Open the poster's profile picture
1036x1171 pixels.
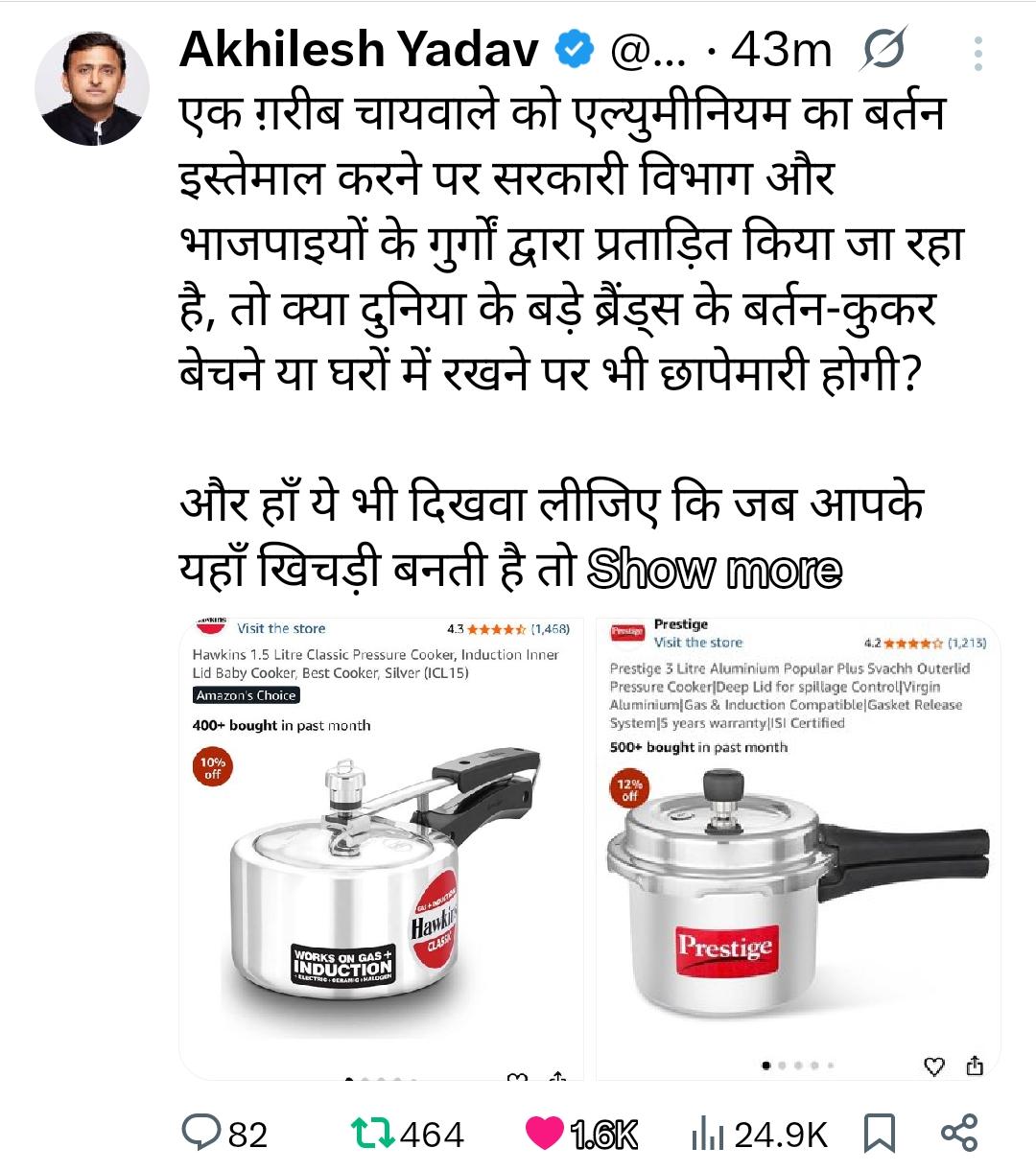click(x=92, y=88)
